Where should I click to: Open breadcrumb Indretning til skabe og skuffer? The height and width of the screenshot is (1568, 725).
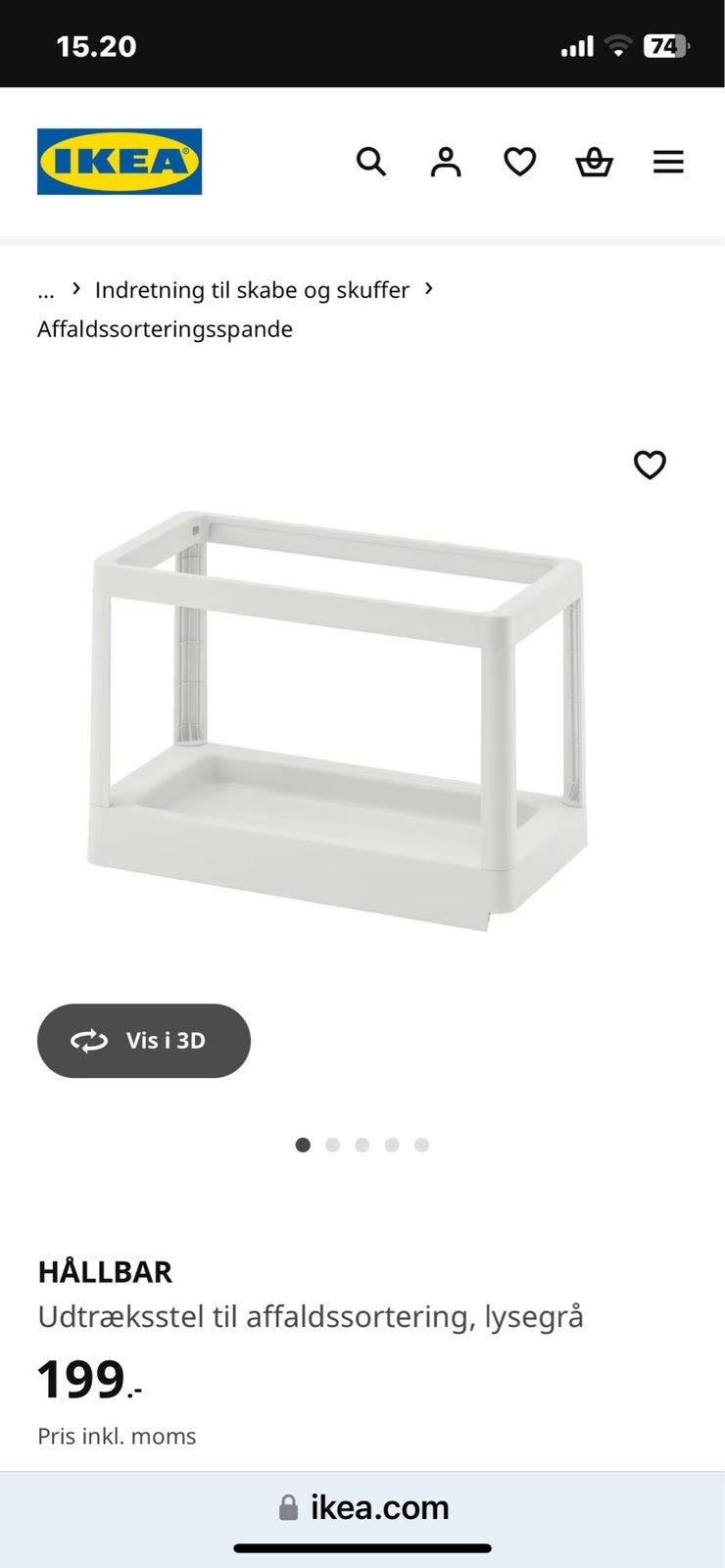252,290
